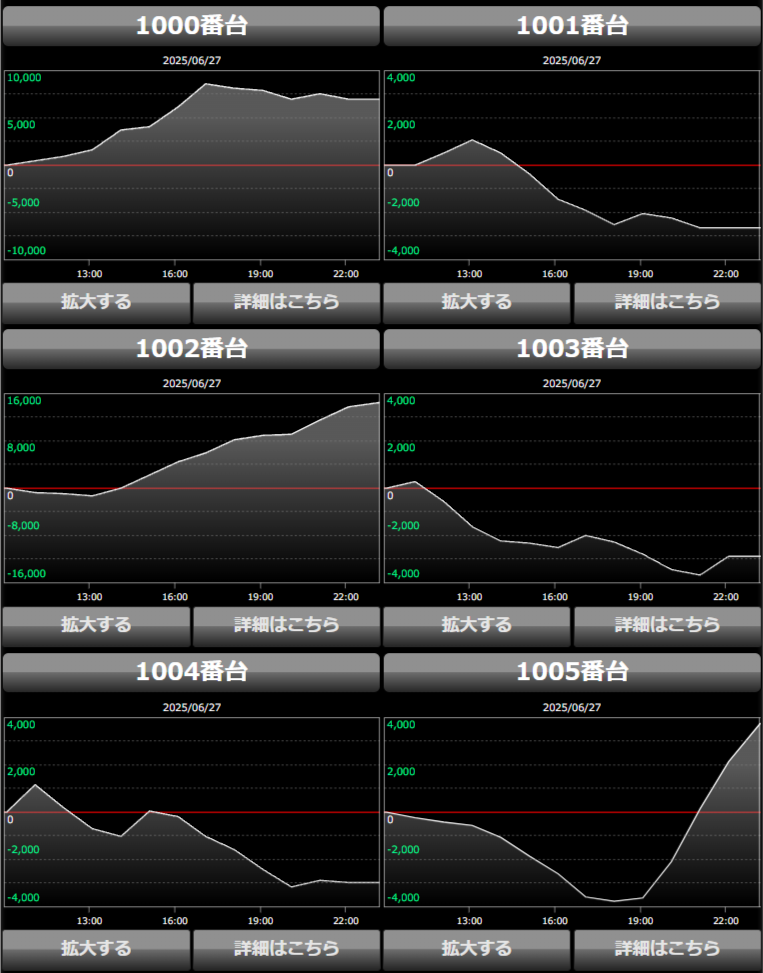Tap the 1002番台 title bar
The width and height of the screenshot is (763, 973).
191,349
